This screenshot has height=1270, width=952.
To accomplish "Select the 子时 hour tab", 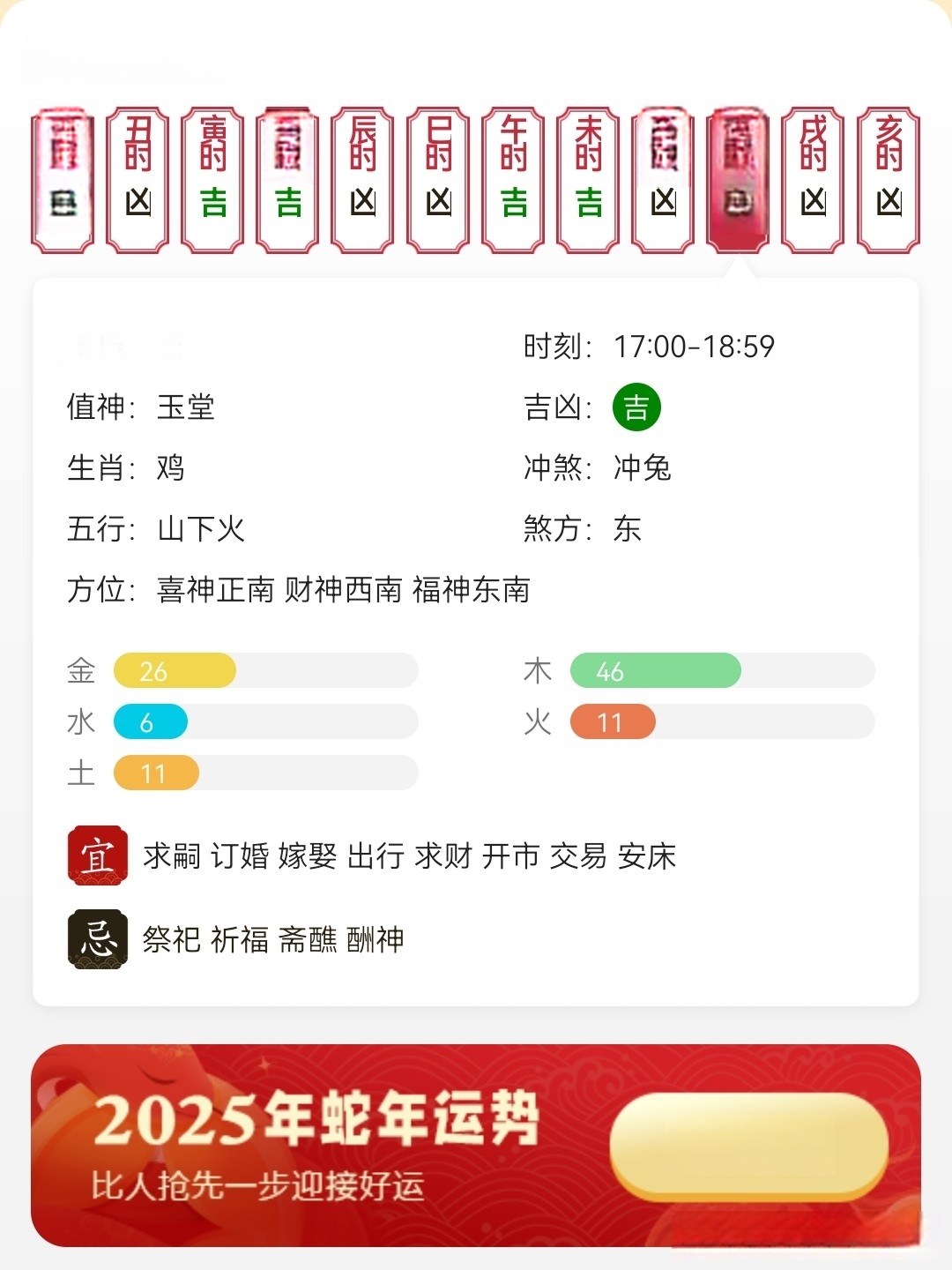I will click(63, 180).
